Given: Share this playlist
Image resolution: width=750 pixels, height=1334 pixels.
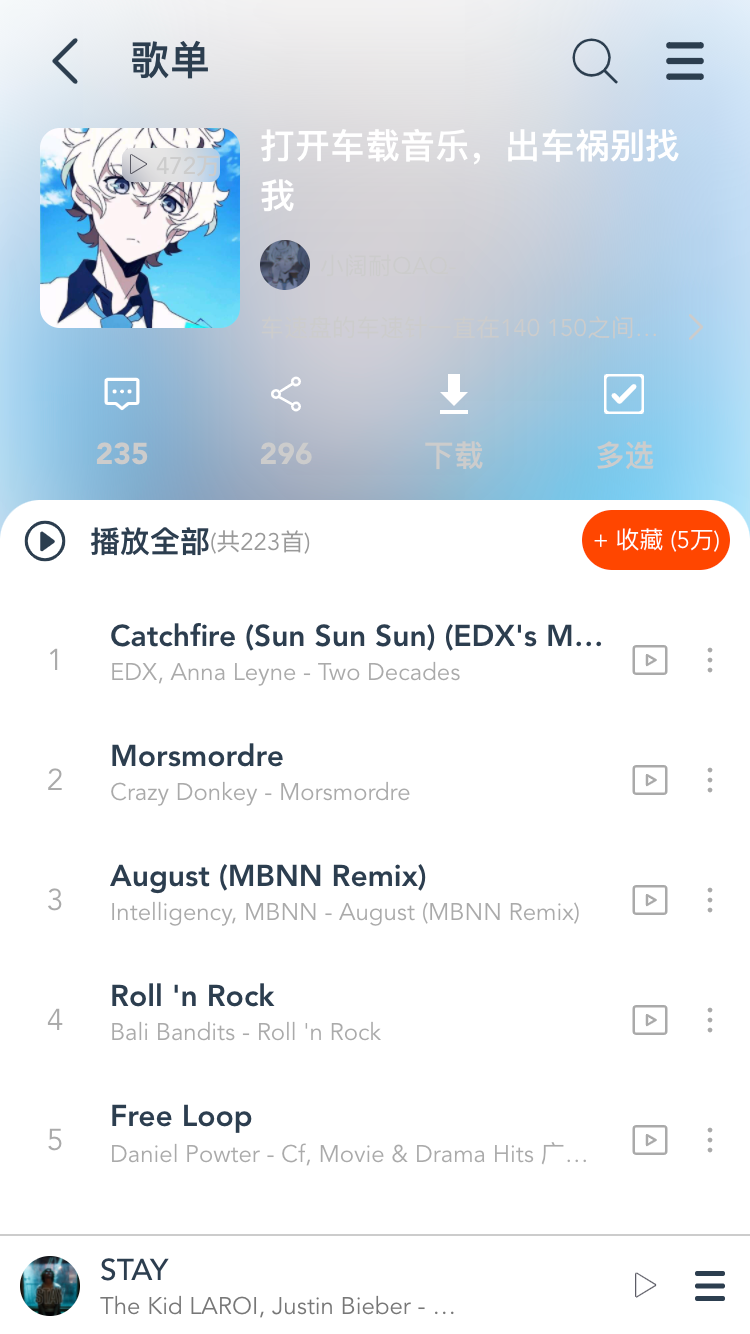Looking at the screenshot, I should tap(286, 422).
